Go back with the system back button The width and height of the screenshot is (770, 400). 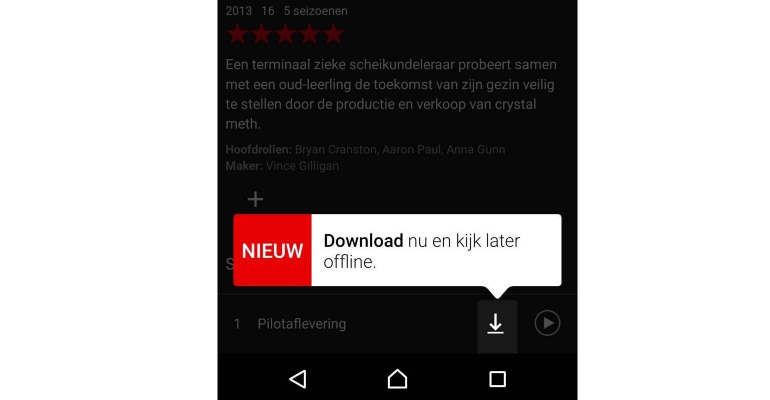click(297, 379)
